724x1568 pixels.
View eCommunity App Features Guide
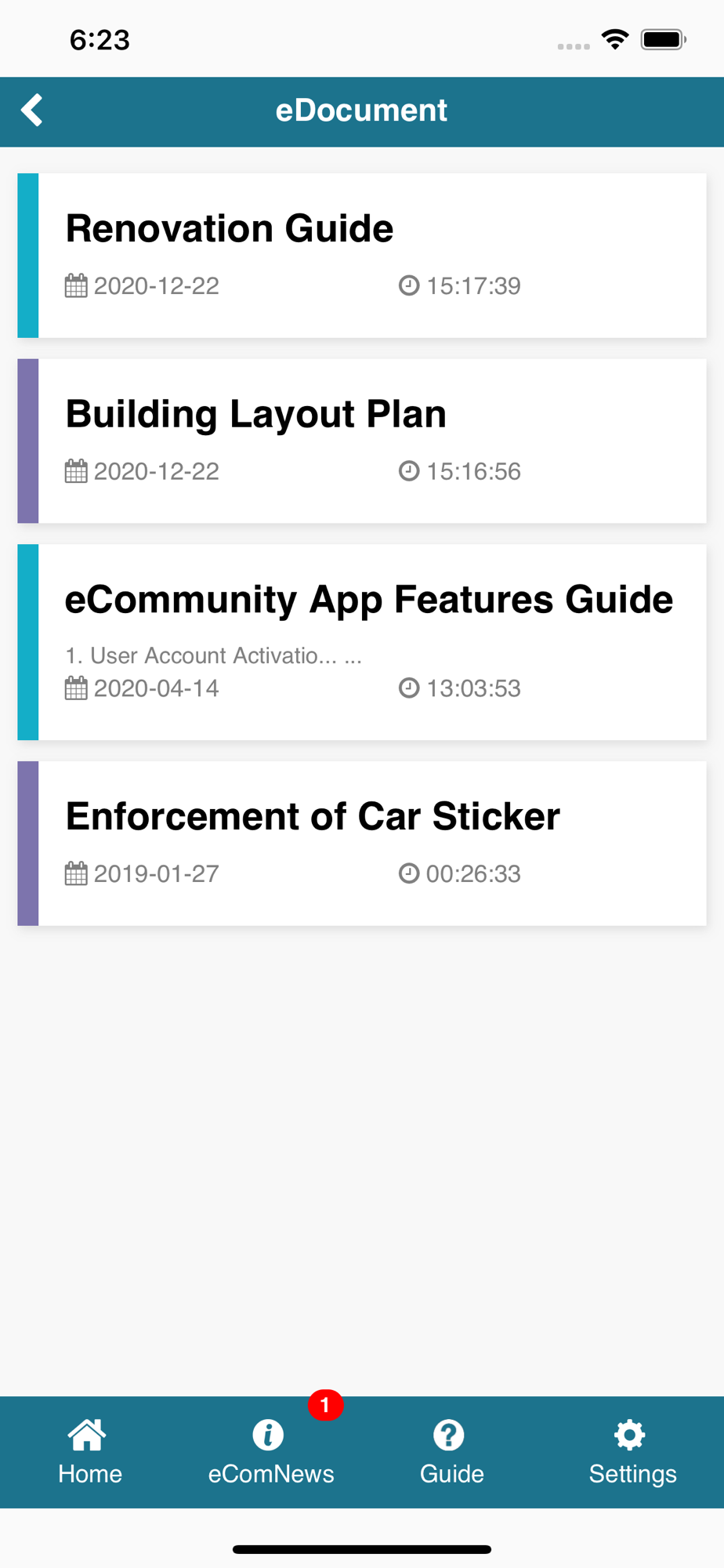point(362,641)
